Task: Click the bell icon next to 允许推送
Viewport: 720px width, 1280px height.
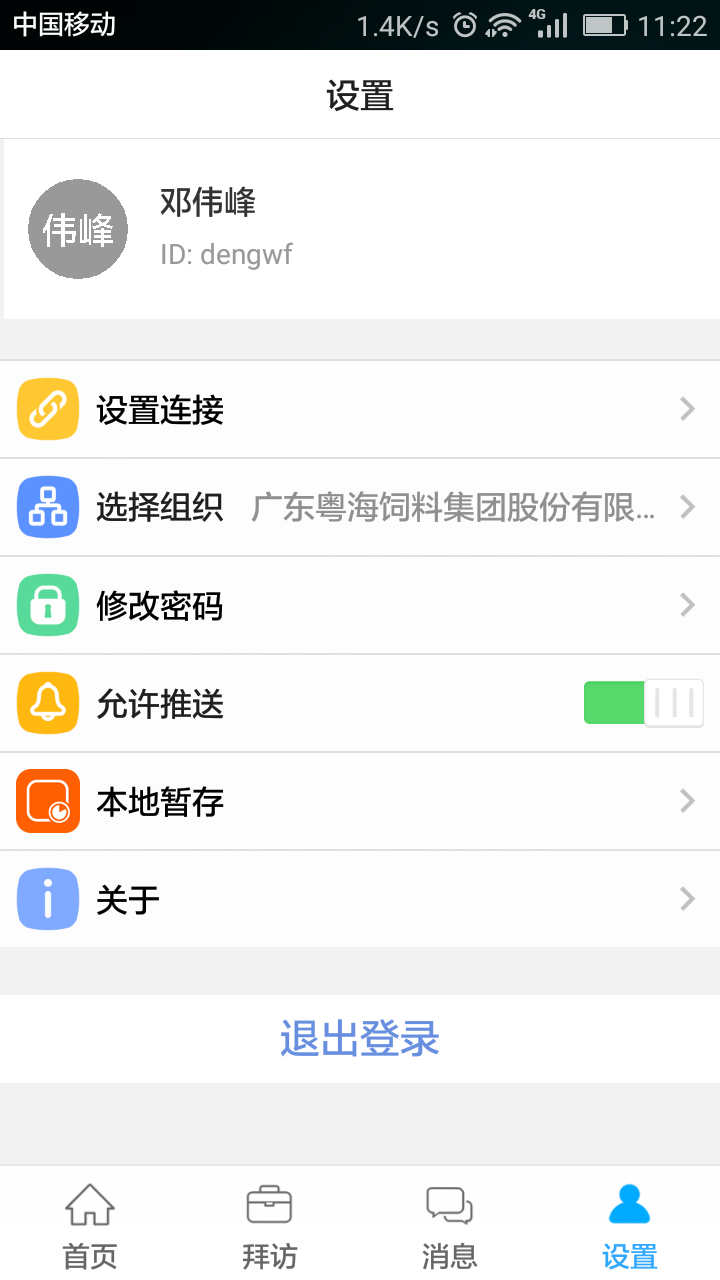Action: pyautogui.click(x=45, y=703)
